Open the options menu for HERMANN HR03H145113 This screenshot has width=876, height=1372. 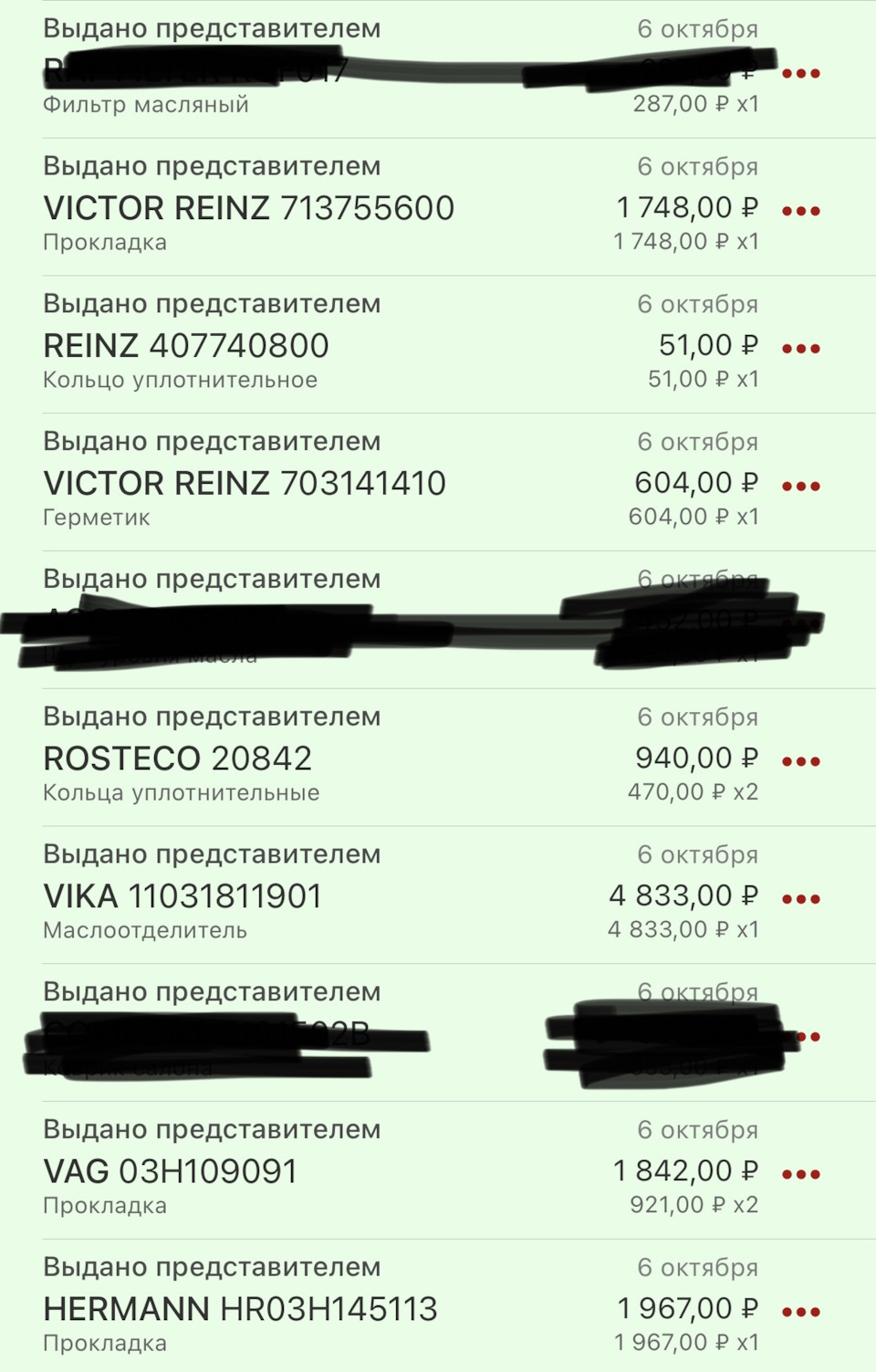click(x=801, y=1310)
